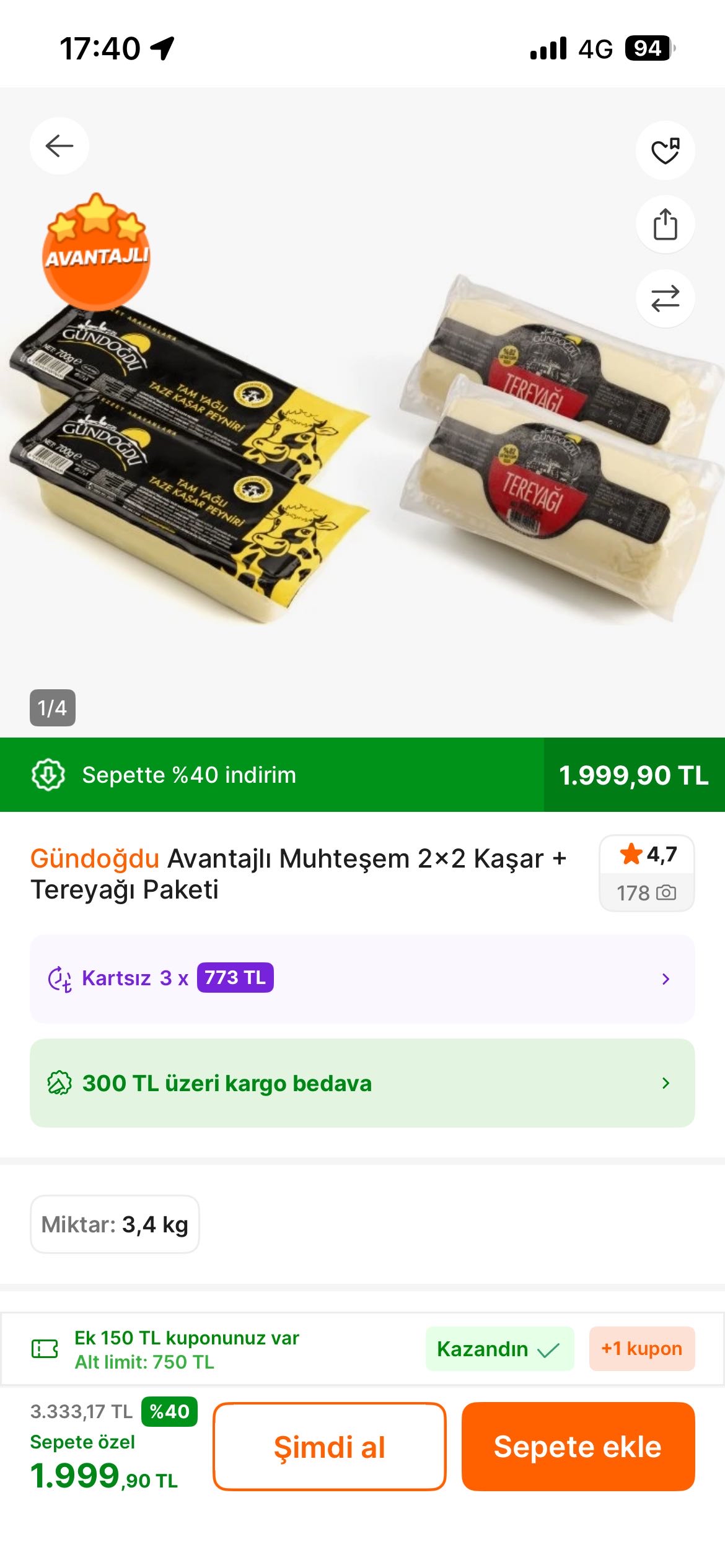Select the Miktar 3,4 kg option
This screenshot has width=725, height=1568.
tap(115, 1224)
